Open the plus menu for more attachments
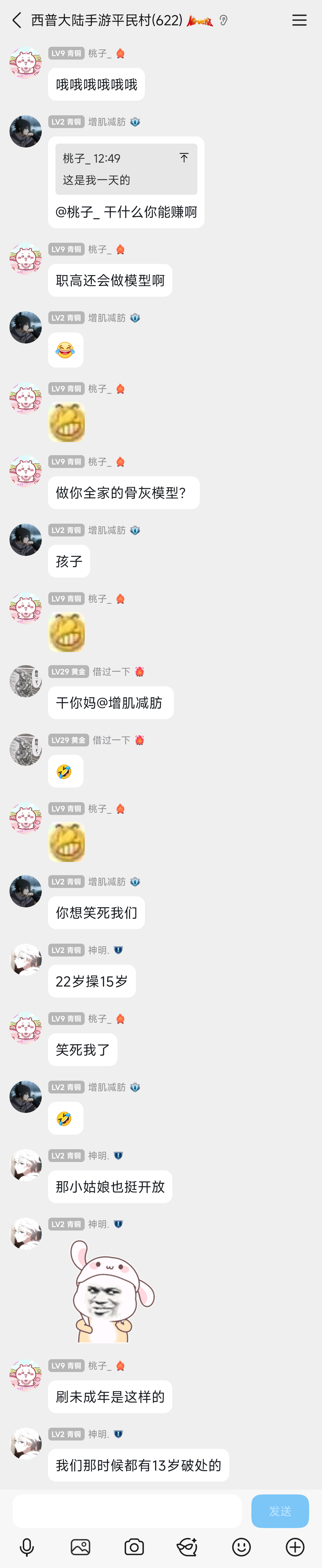The height and width of the screenshot is (1568, 322). [x=295, y=1547]
